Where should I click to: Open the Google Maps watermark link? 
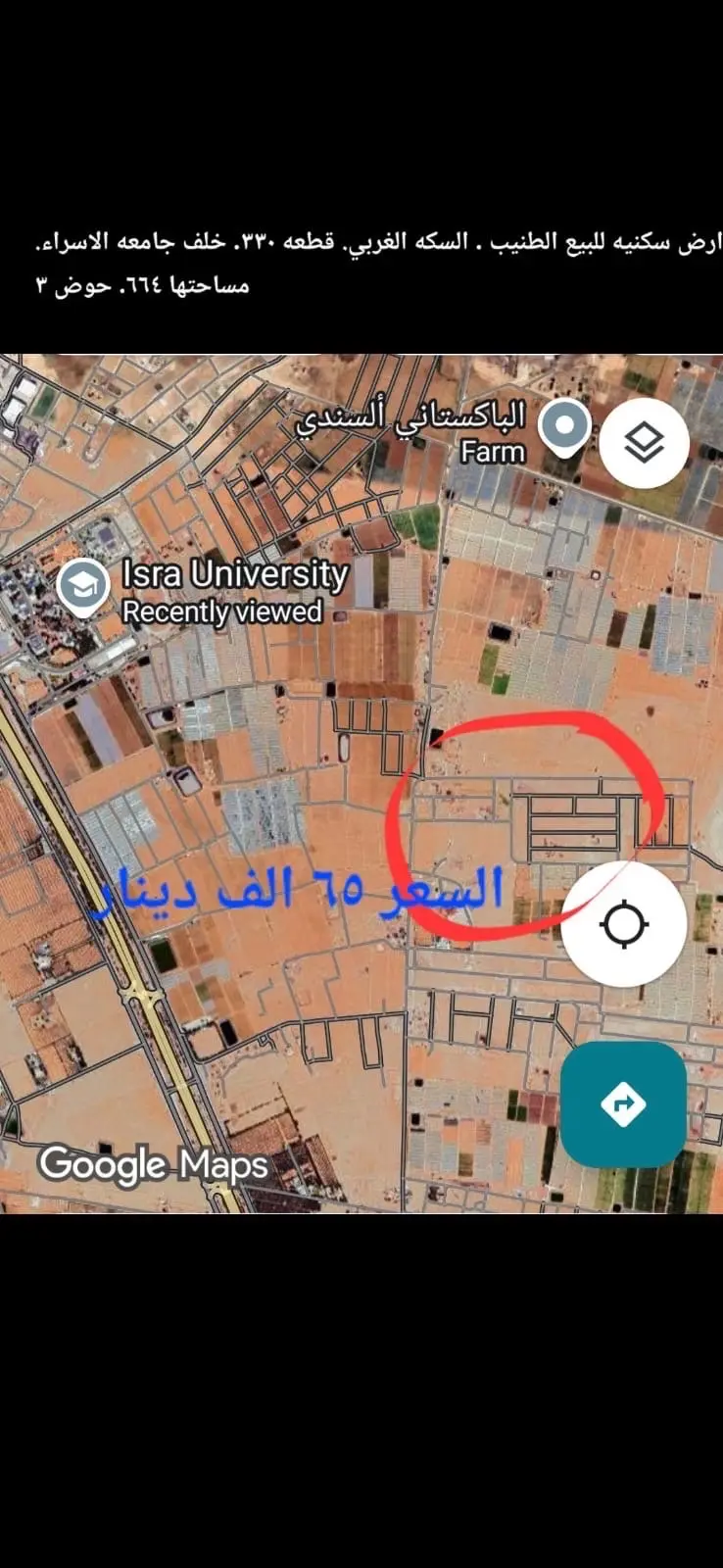click(x=151, y=1165)
